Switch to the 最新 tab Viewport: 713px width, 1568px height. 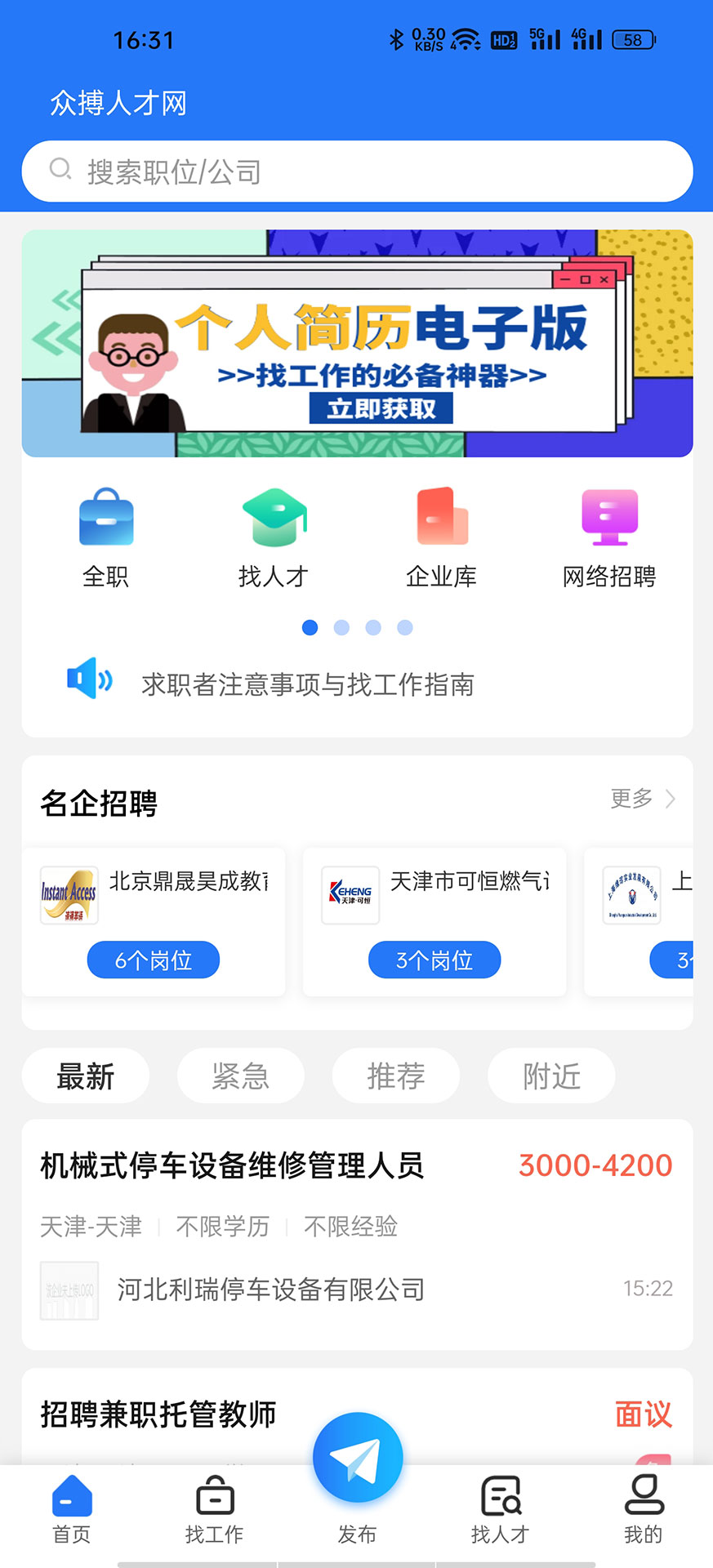85,1076
